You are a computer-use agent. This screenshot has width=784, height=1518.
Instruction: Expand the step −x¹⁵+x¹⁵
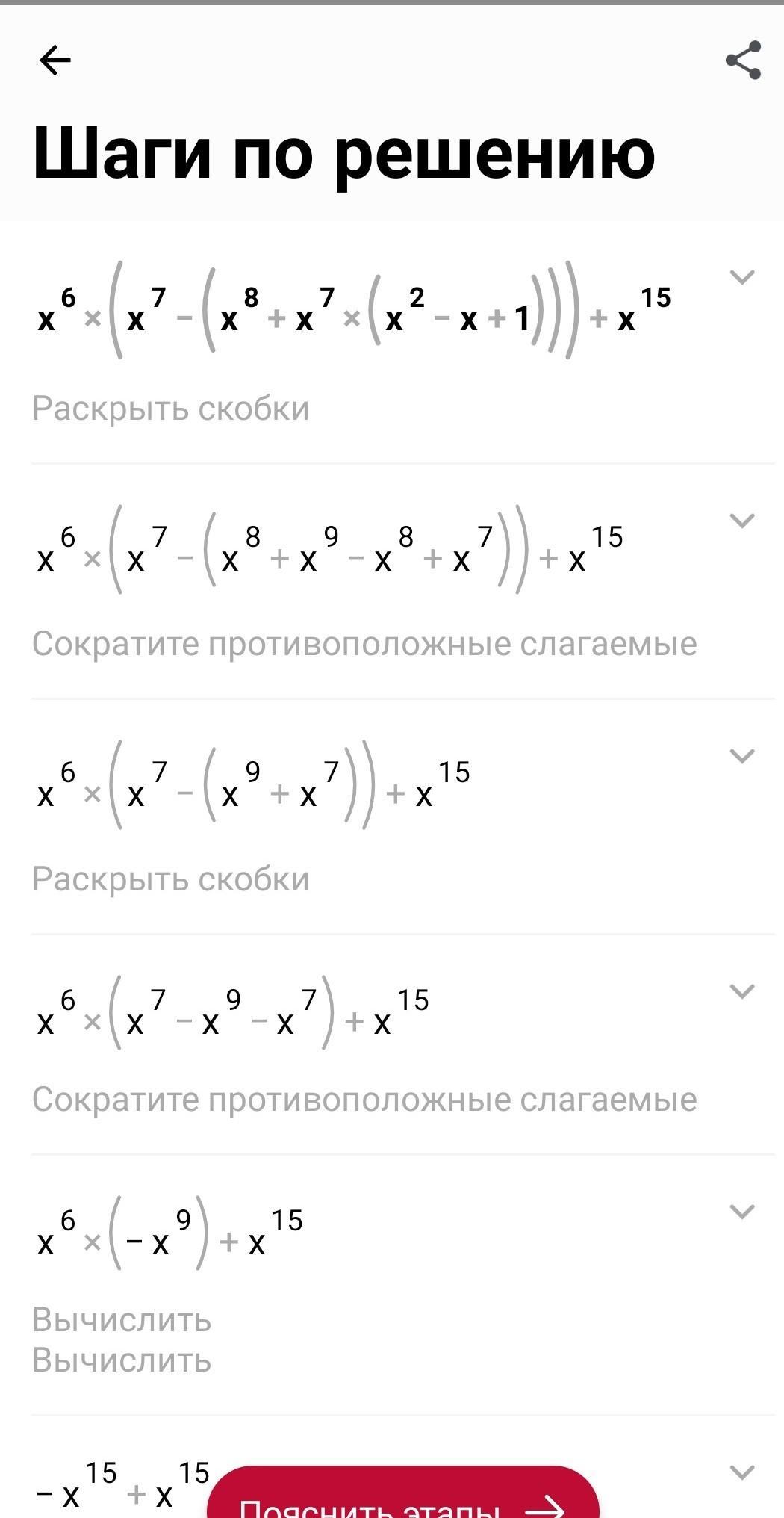(741, 1472)
